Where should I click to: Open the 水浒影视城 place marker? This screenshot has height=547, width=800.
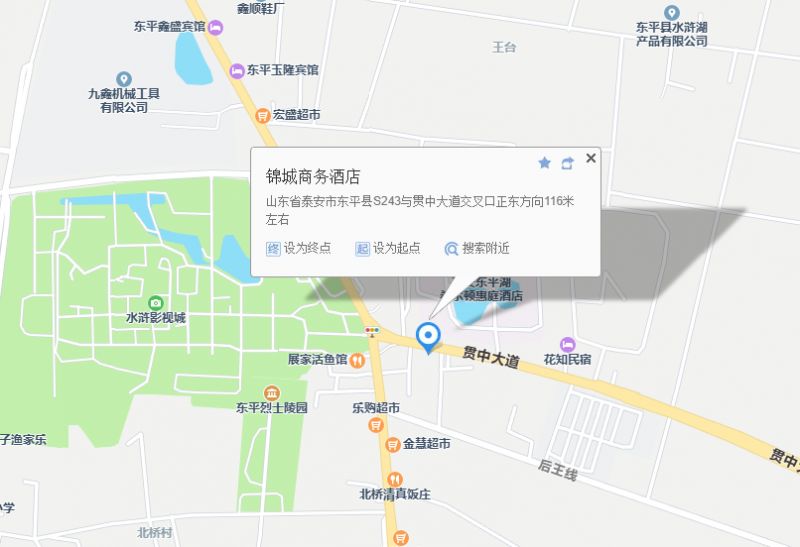click(x=155, y=303)
